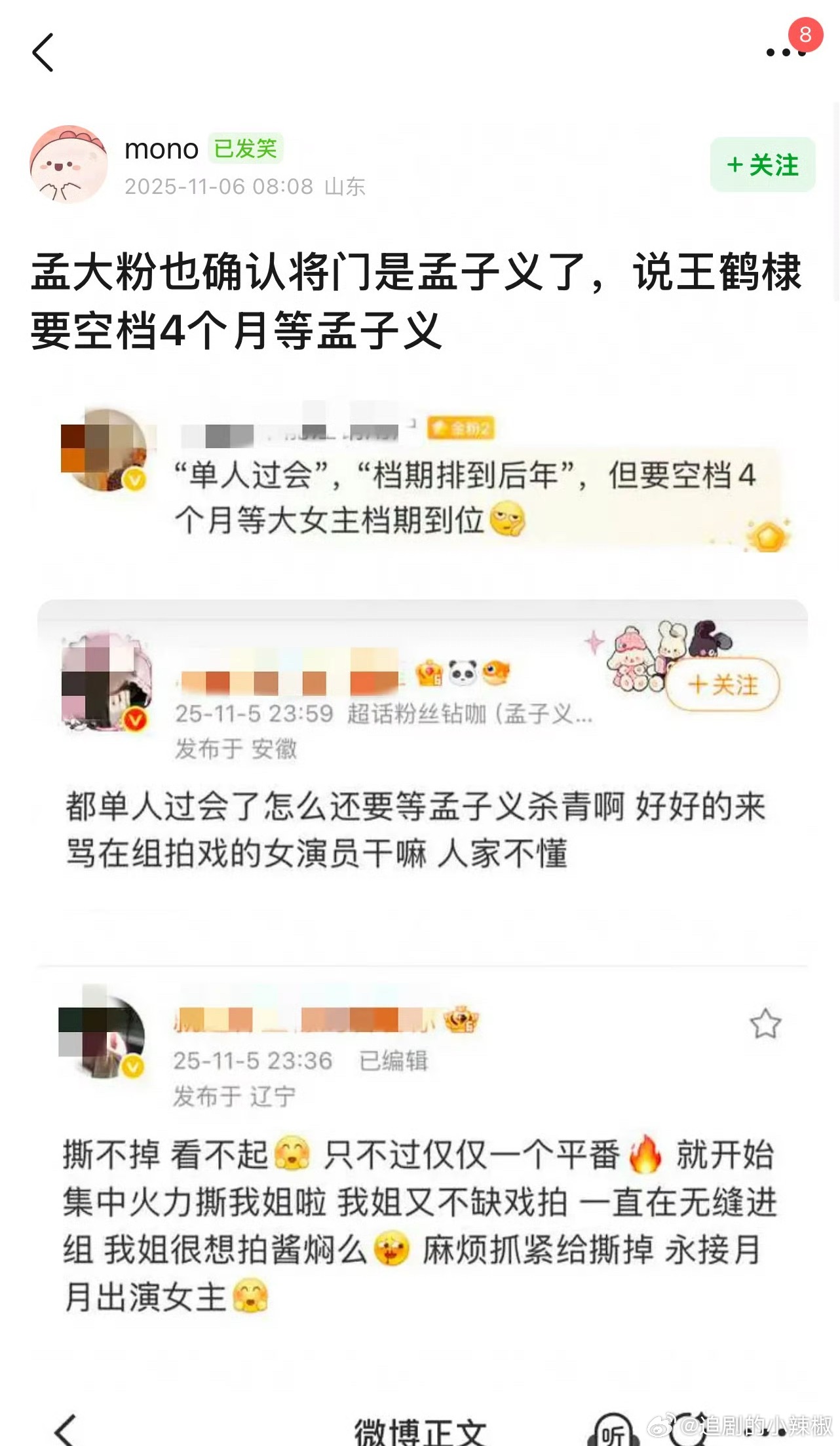Tap the timestamp 2025-11-06 08:08 山东
The image size is (840, 1446).
click(248, 186)
